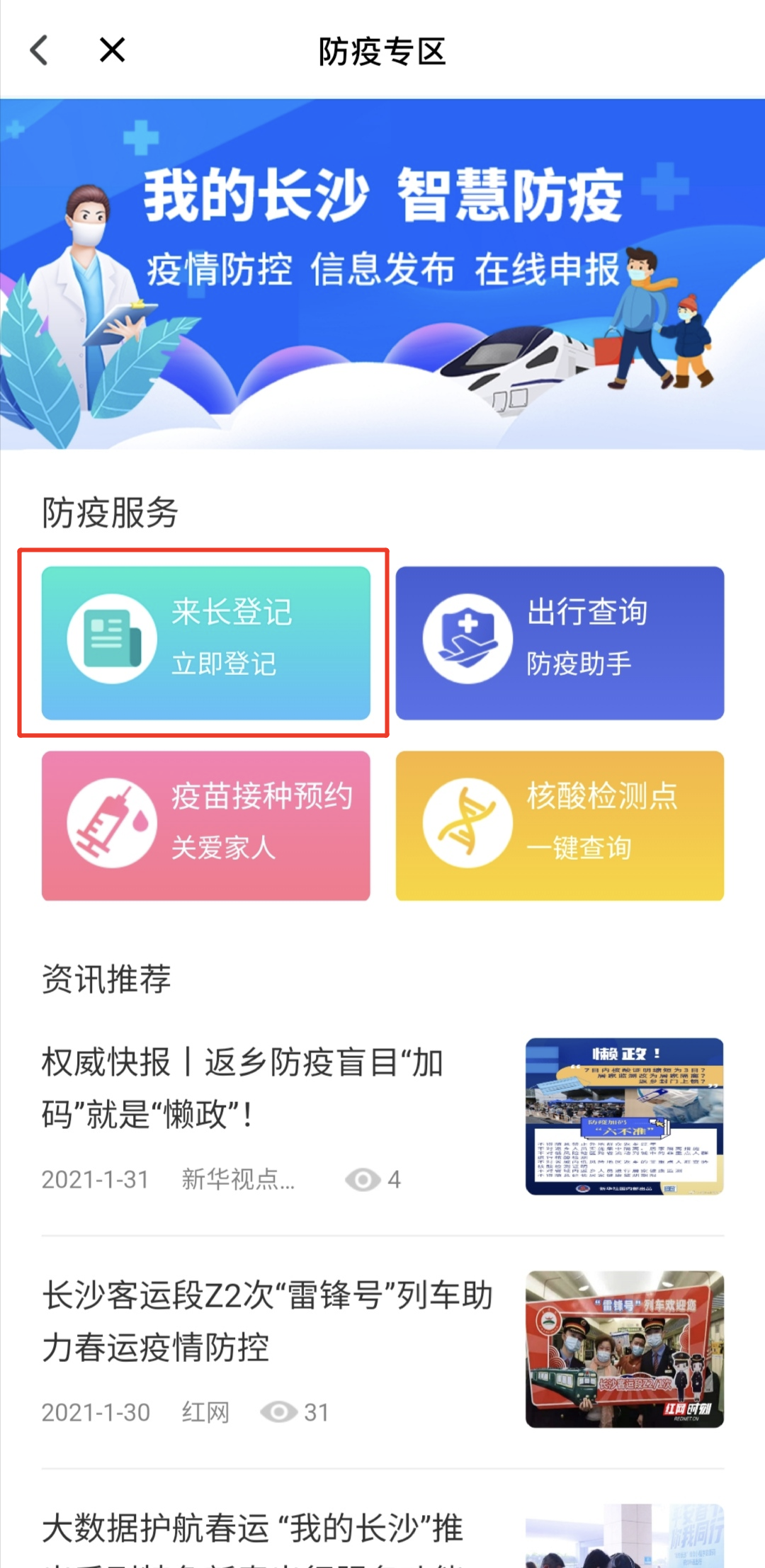Open the 我的长沙 智慧防疫 banner
The height and width of the screenshot is (1568, 765).
point(382,275)
